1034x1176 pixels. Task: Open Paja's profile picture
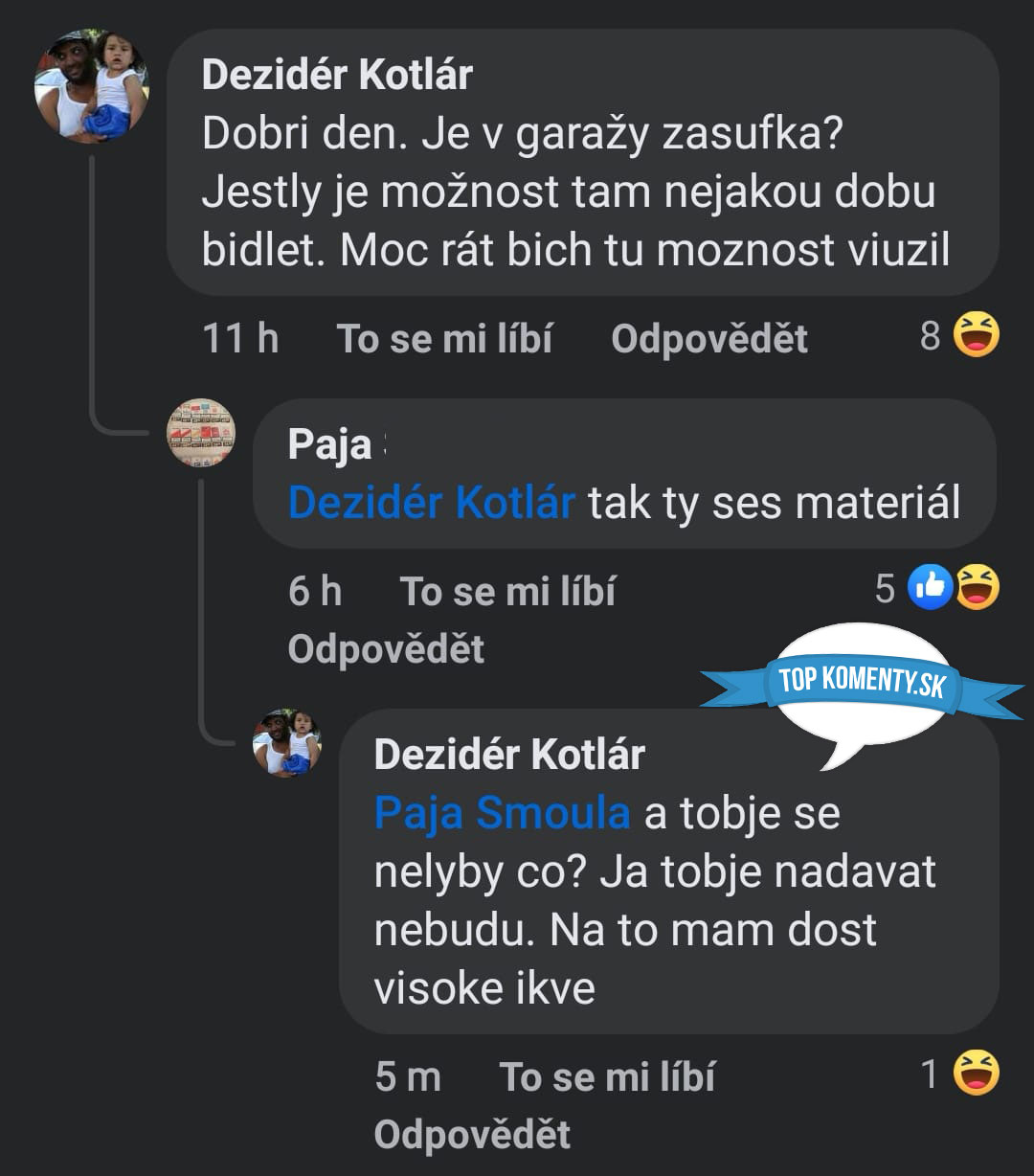click(x=201, y=433)
